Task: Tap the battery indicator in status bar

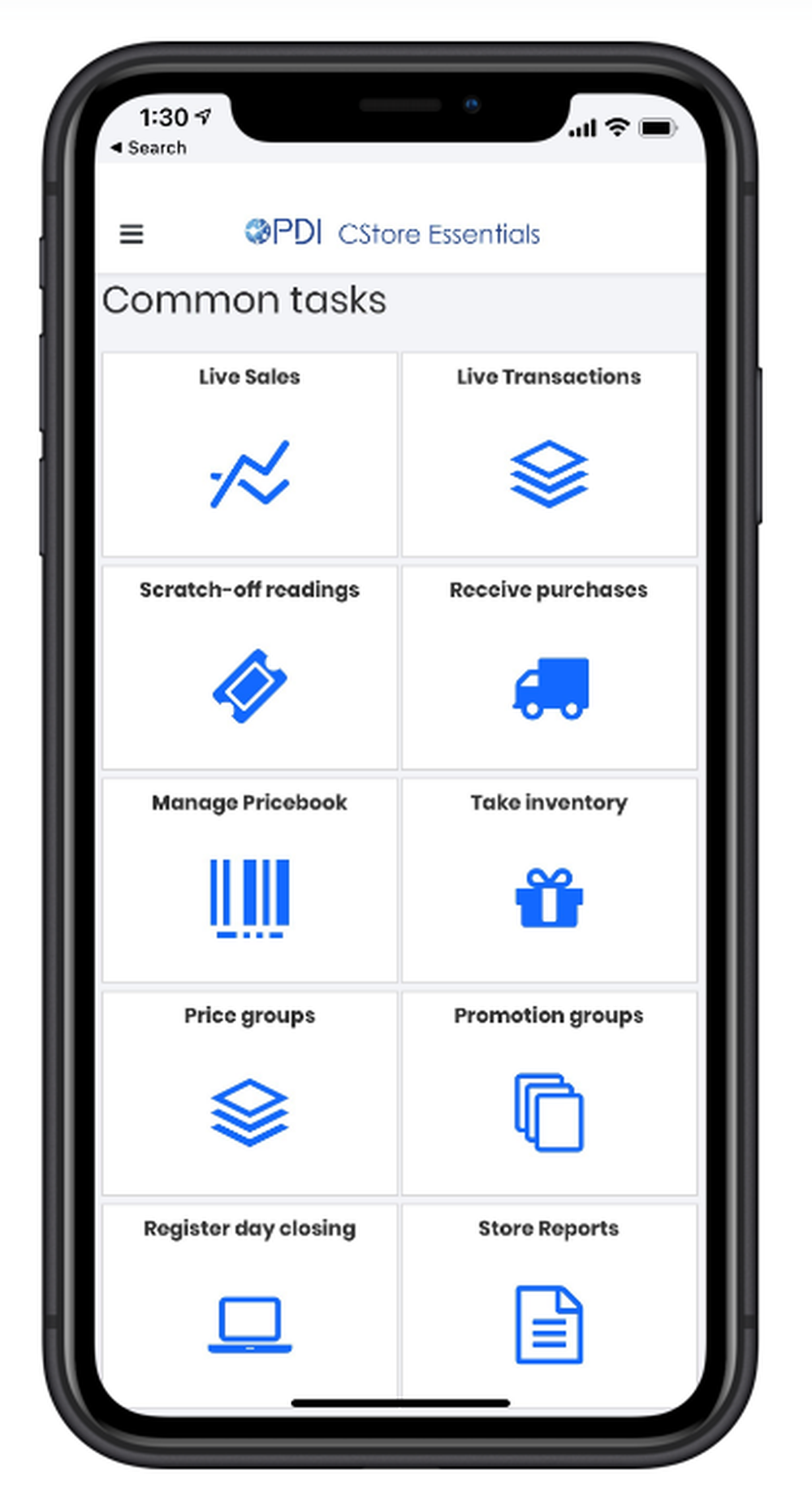Action: coord(659,128)
